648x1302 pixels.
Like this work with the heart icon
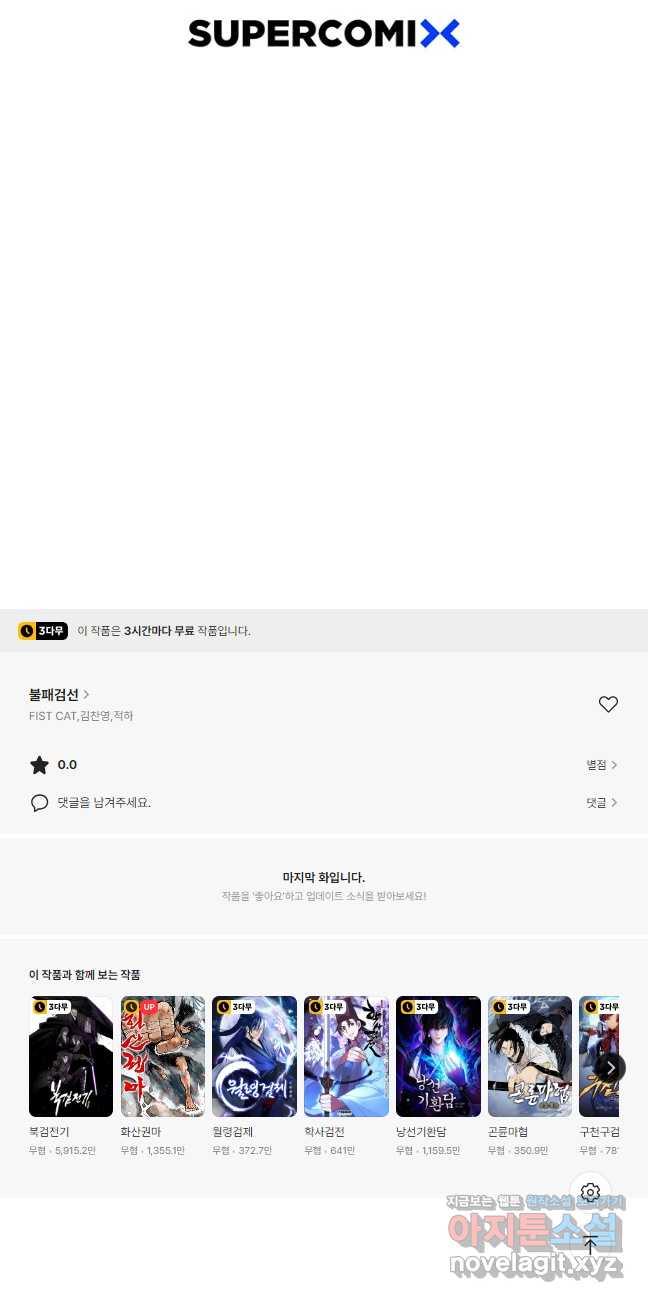click(x=608, y=704)
